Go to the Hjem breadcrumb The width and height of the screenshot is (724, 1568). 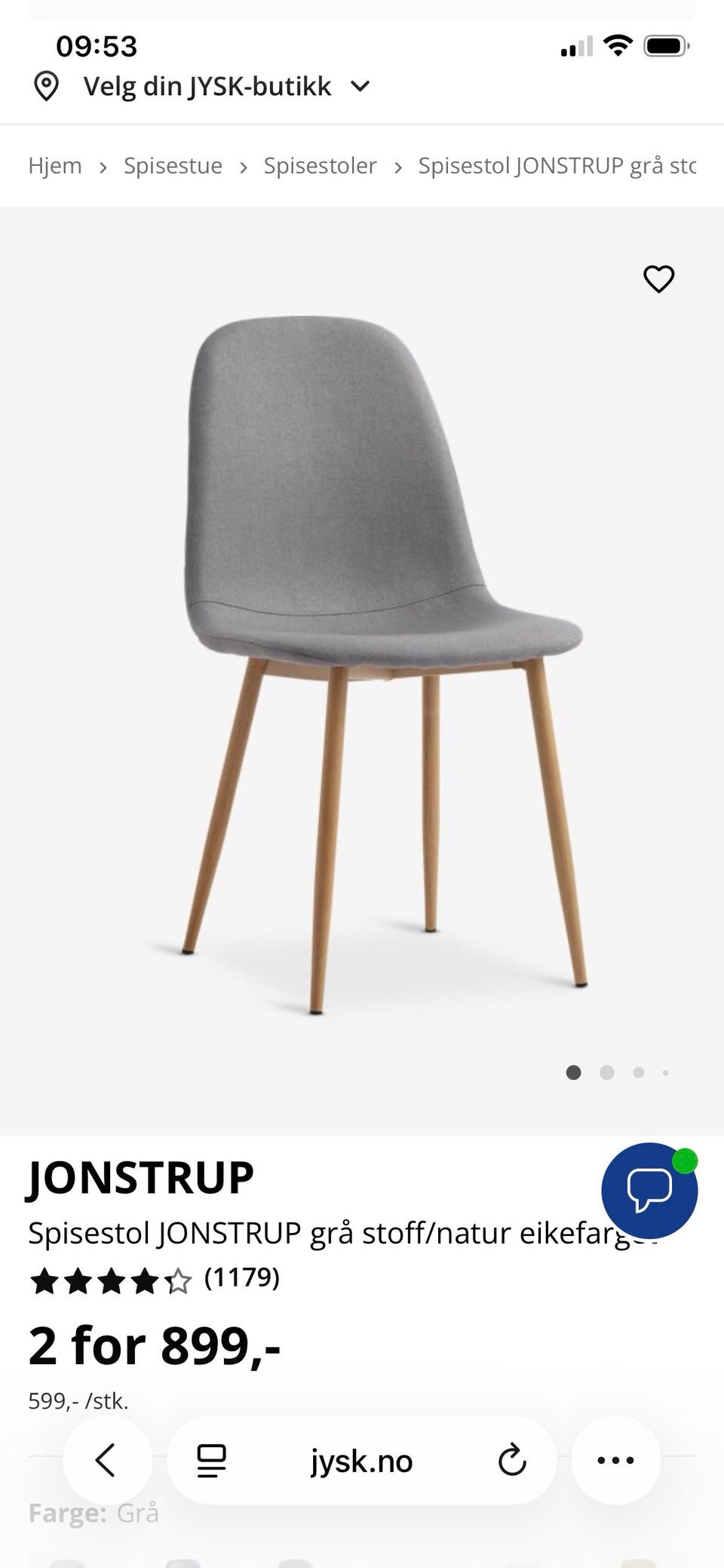55,166
